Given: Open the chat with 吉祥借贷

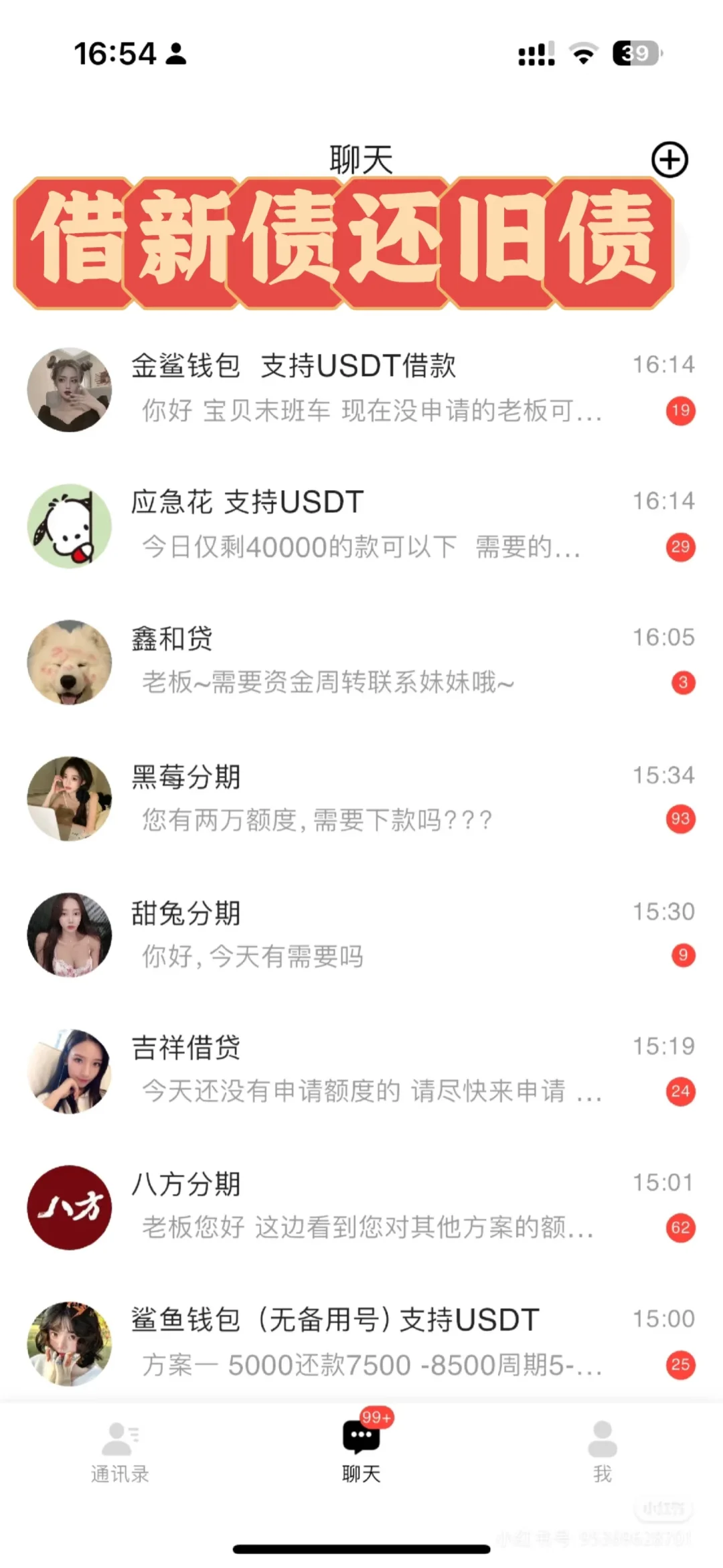Looking at the screenshot, I should (361, 1070).
